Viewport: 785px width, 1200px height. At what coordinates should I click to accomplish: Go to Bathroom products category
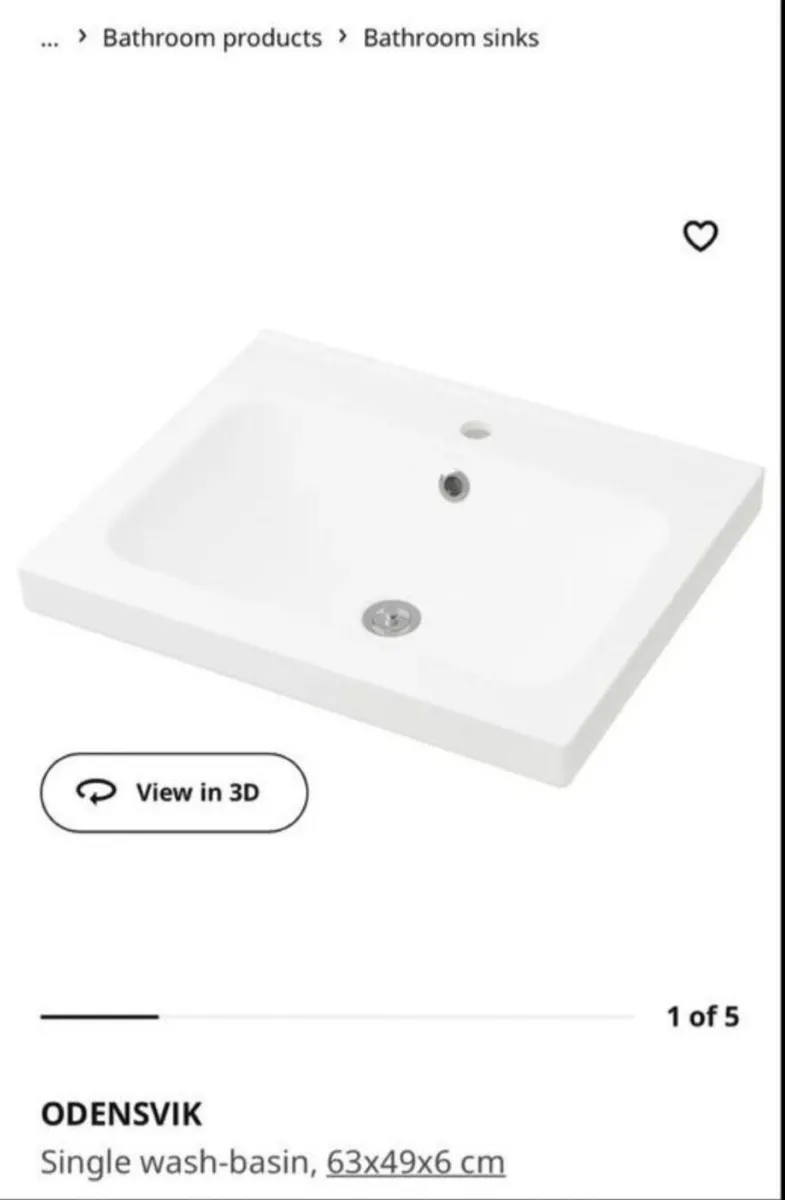[211, 37]
